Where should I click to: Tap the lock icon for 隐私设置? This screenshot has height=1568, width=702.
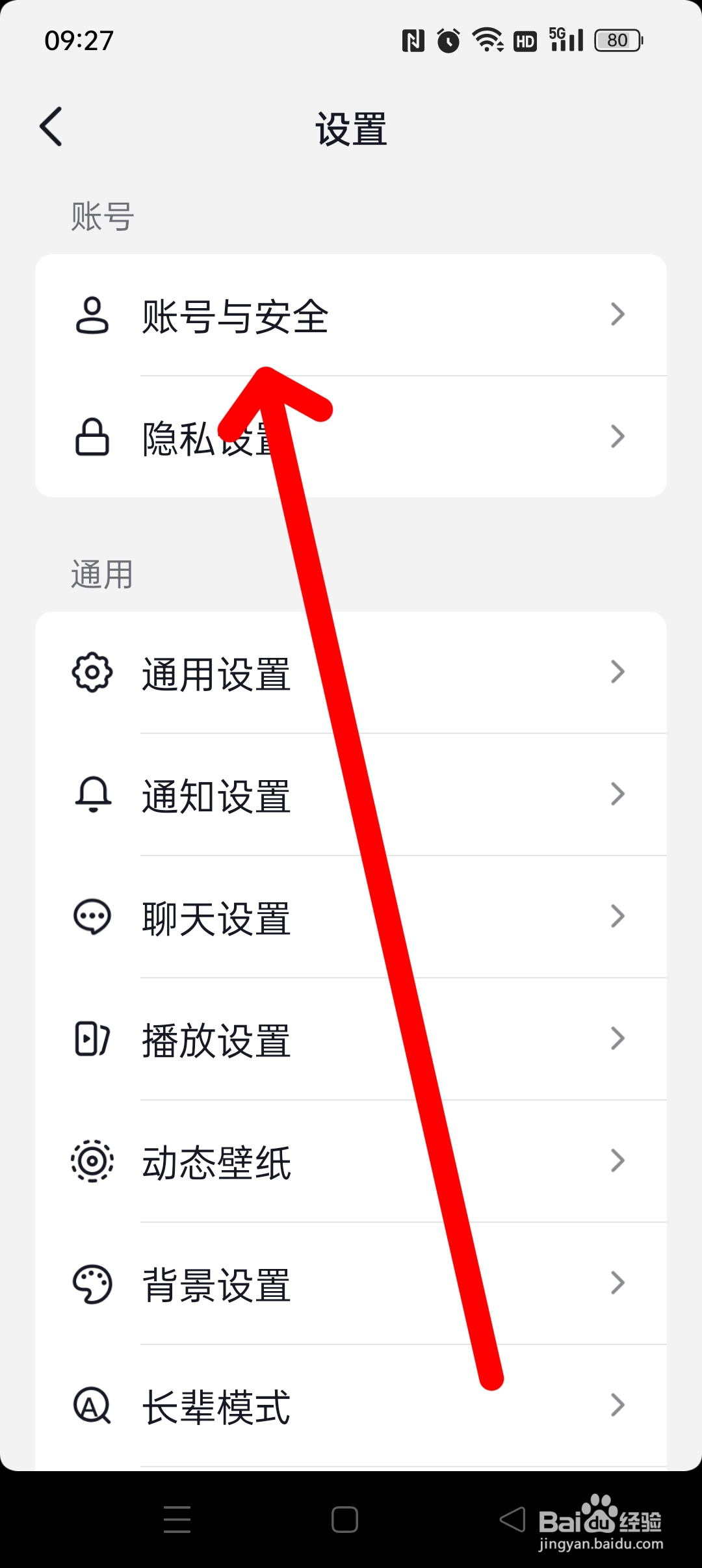(93, 437)
